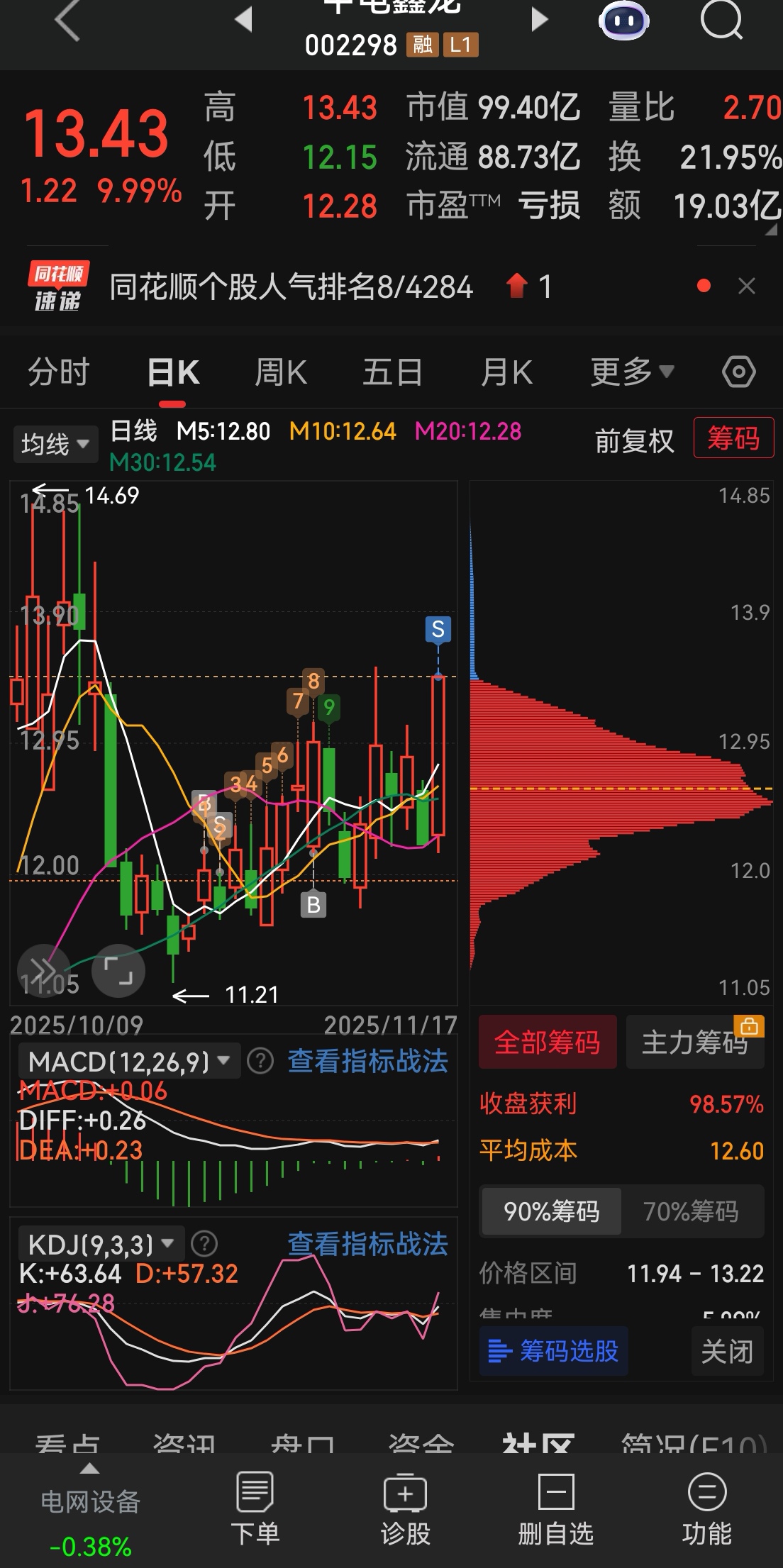Select the 主力筹码 tab
783x1568 pixels.
pos(694,1042)
